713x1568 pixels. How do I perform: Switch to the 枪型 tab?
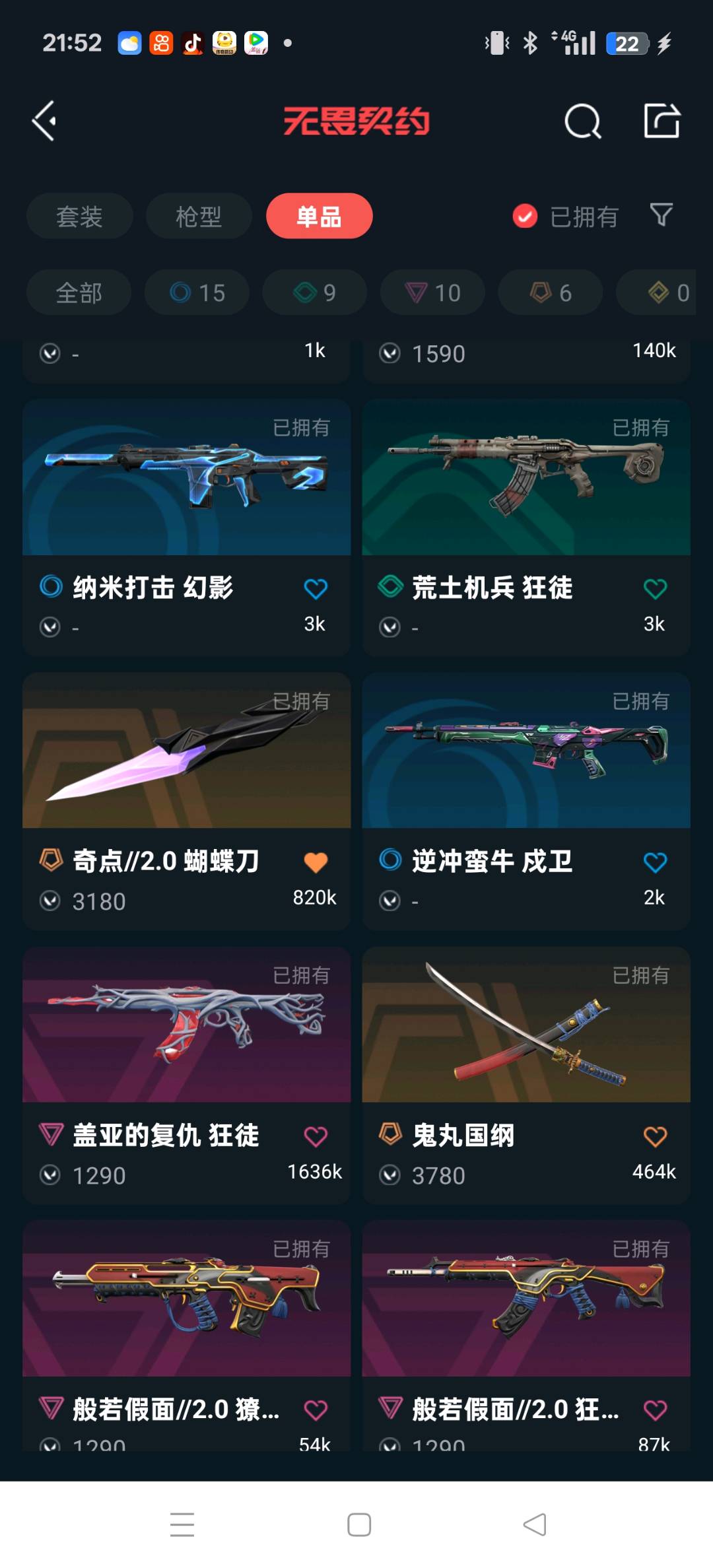pos(199,216)
